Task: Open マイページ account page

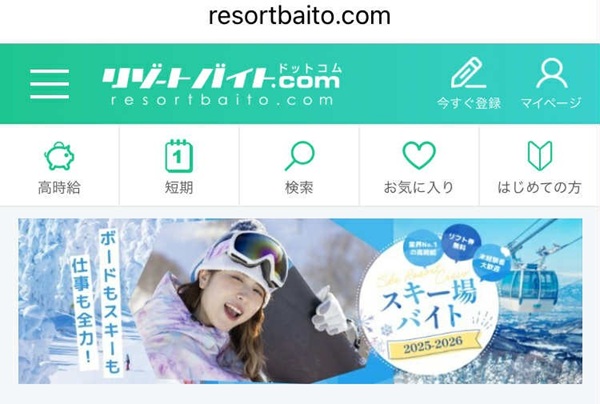Action: [x=551, y=83]
